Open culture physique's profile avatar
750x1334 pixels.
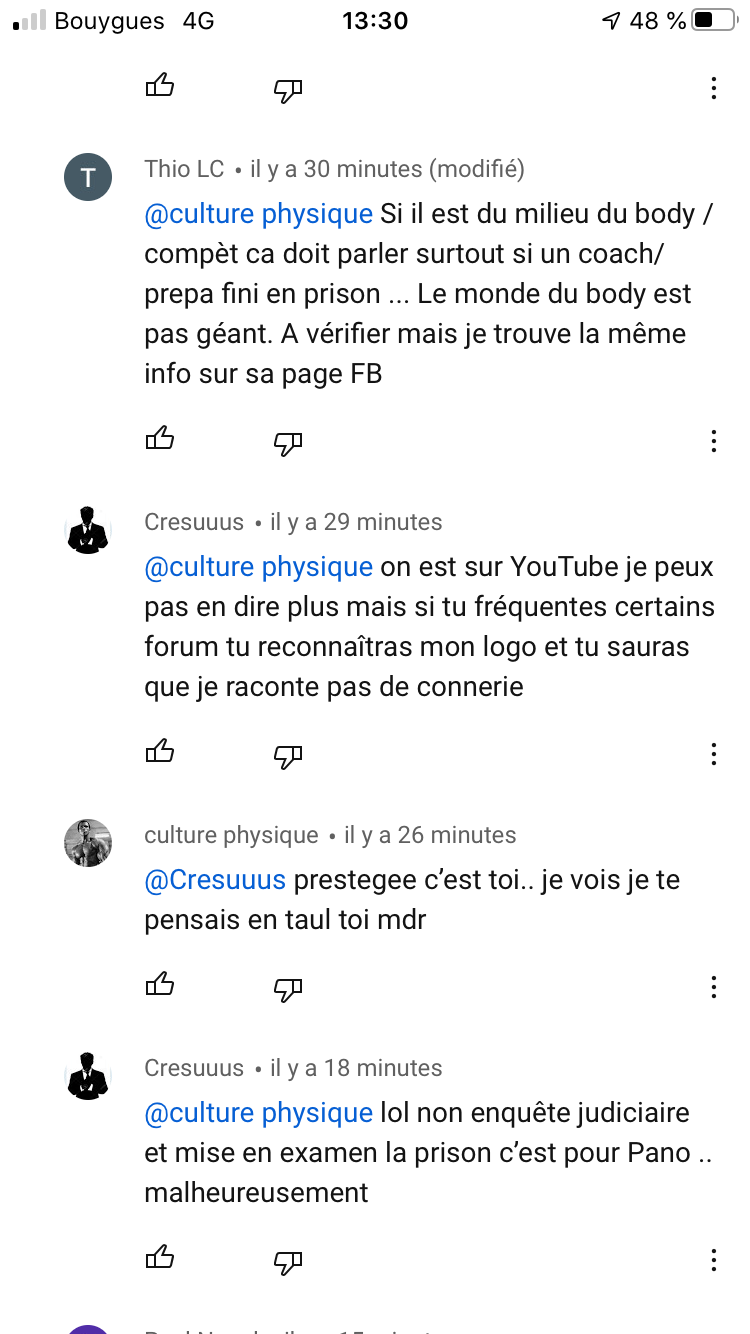point(88,843)
